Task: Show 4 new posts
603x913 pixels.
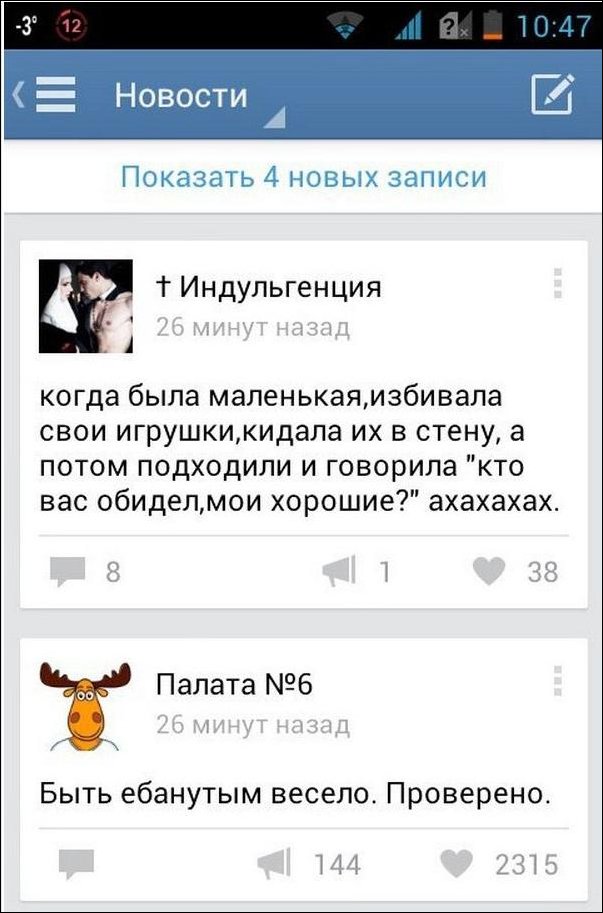Action: pos(303,178)
